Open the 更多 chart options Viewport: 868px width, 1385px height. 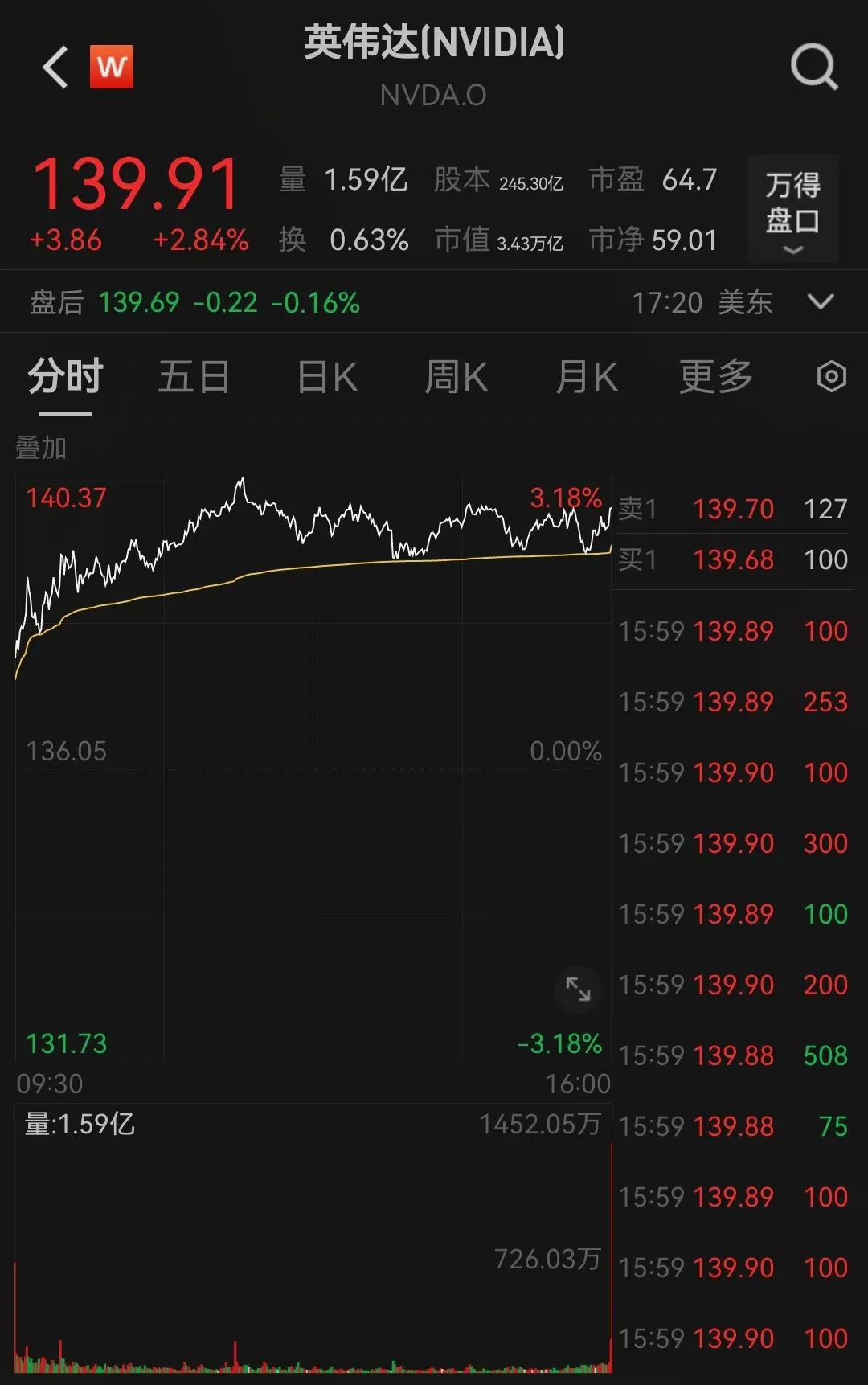point(715,376)
